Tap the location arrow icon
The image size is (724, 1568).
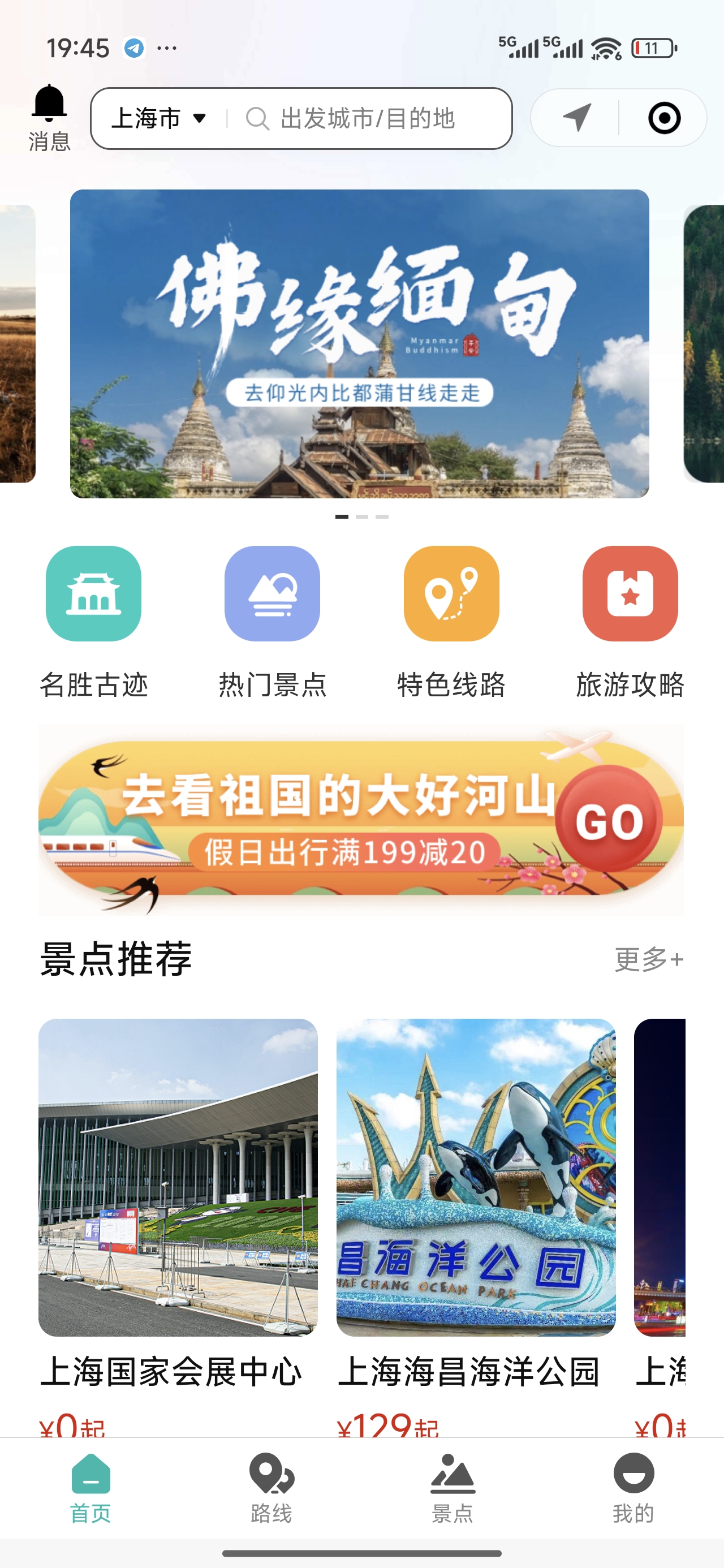click(x=576, y=118)
